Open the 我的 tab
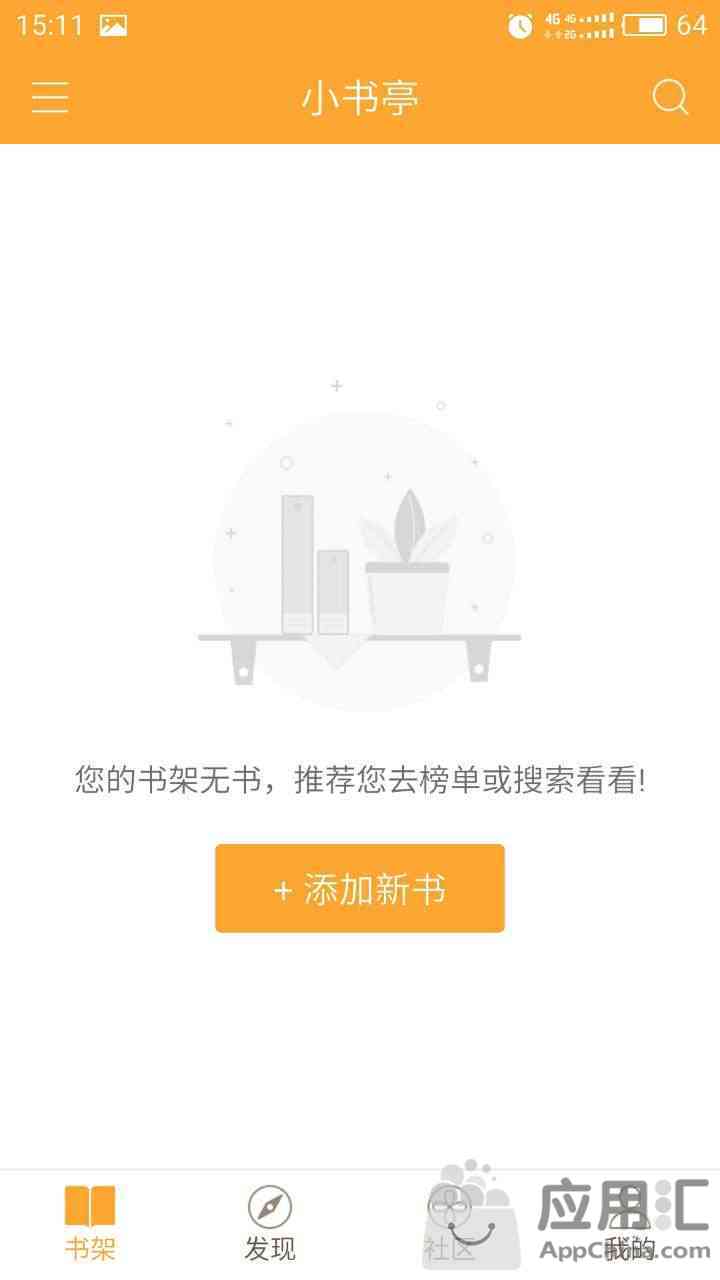Image resolution: width=720 pixels, height=1280 pixels. pos(629,1222)
